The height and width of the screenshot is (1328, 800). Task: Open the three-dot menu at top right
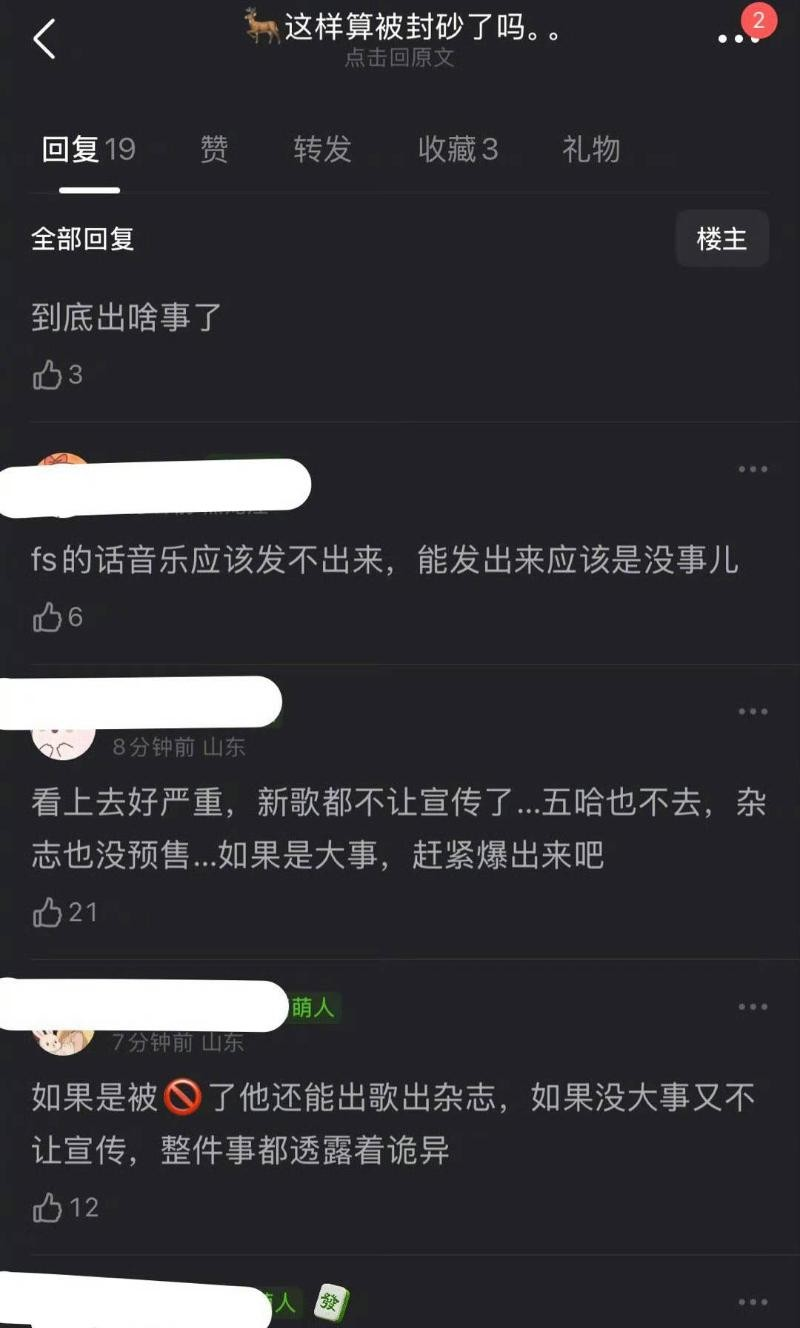732,38
